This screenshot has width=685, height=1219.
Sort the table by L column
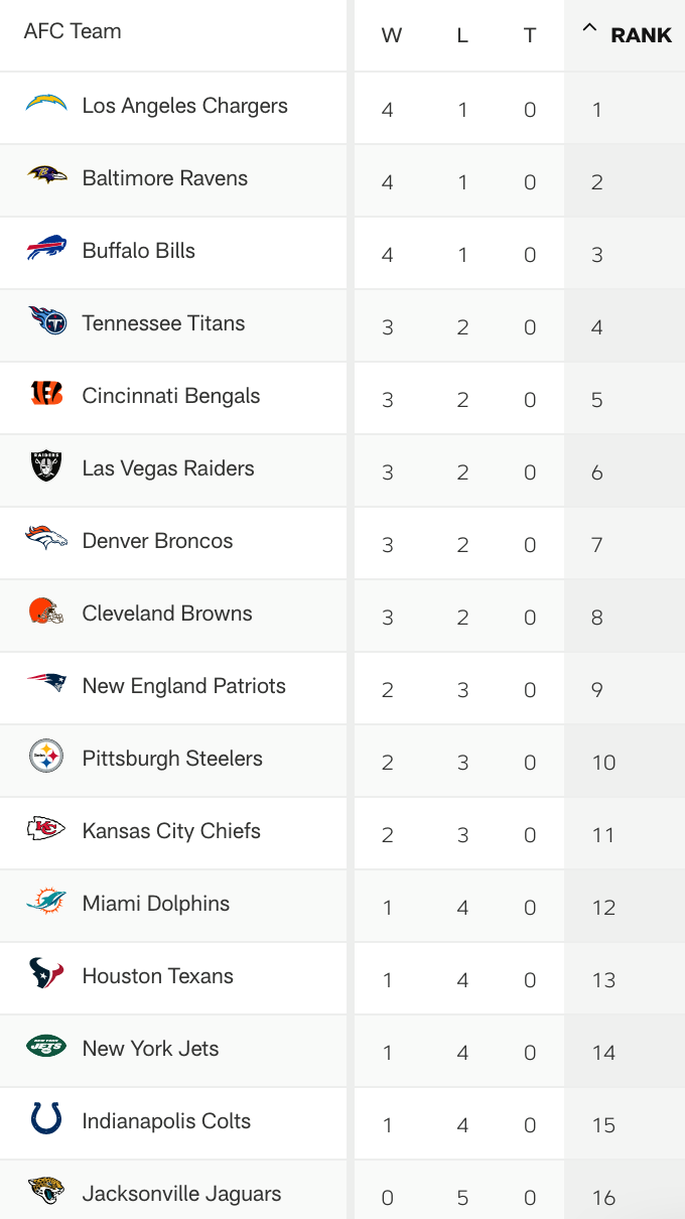(x=462, y=36)
